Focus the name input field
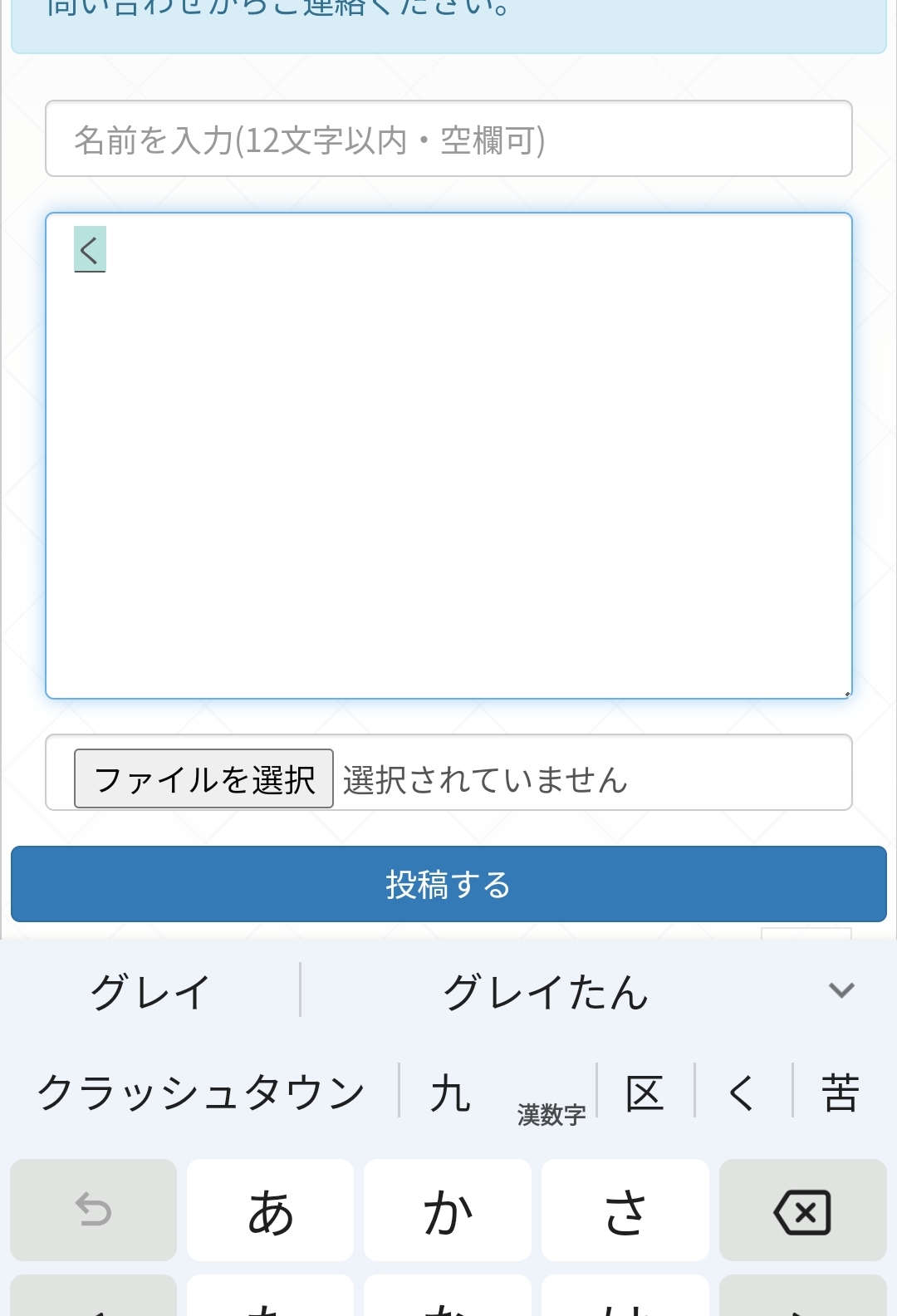This screenshot has width=897, height=1316. [448, 139]
